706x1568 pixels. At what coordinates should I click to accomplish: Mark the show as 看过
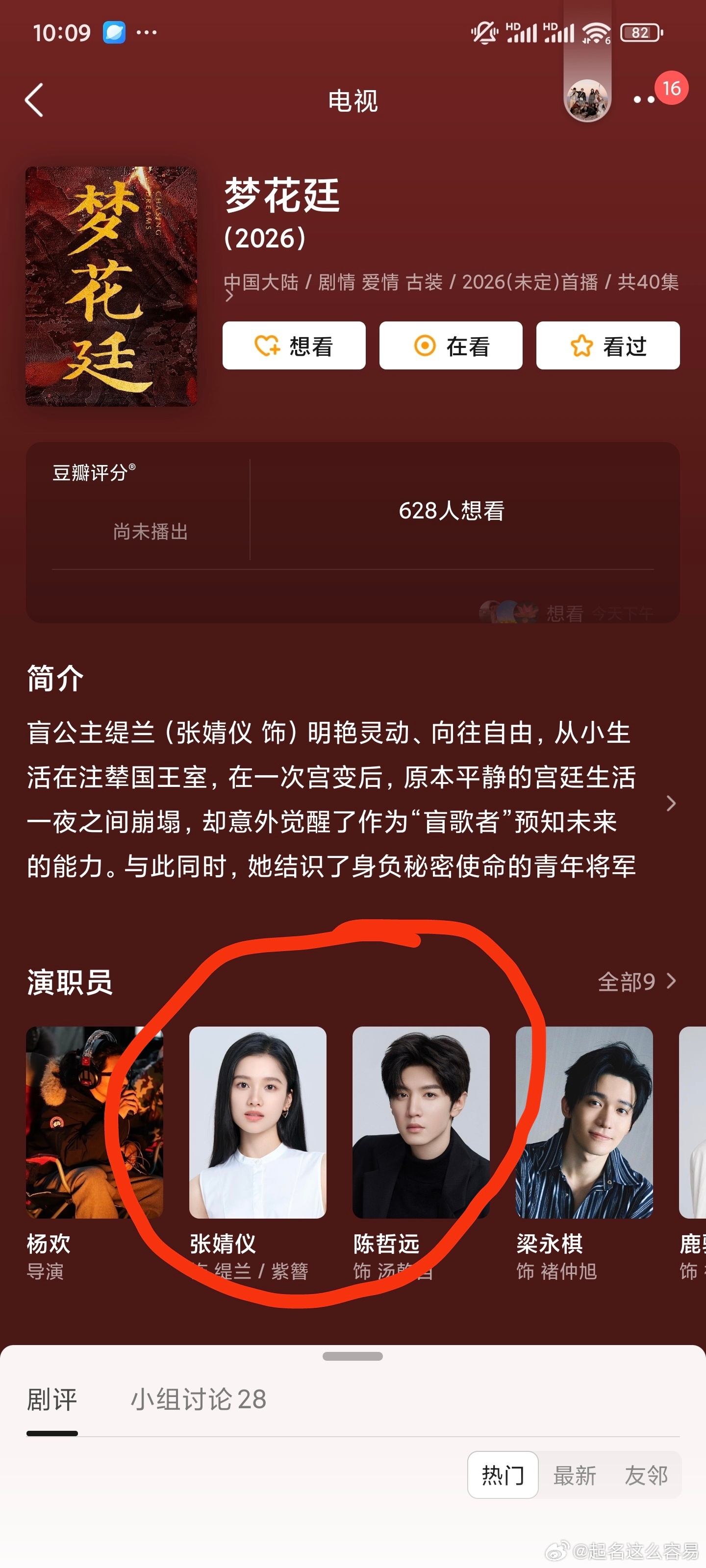coord(608,346)
